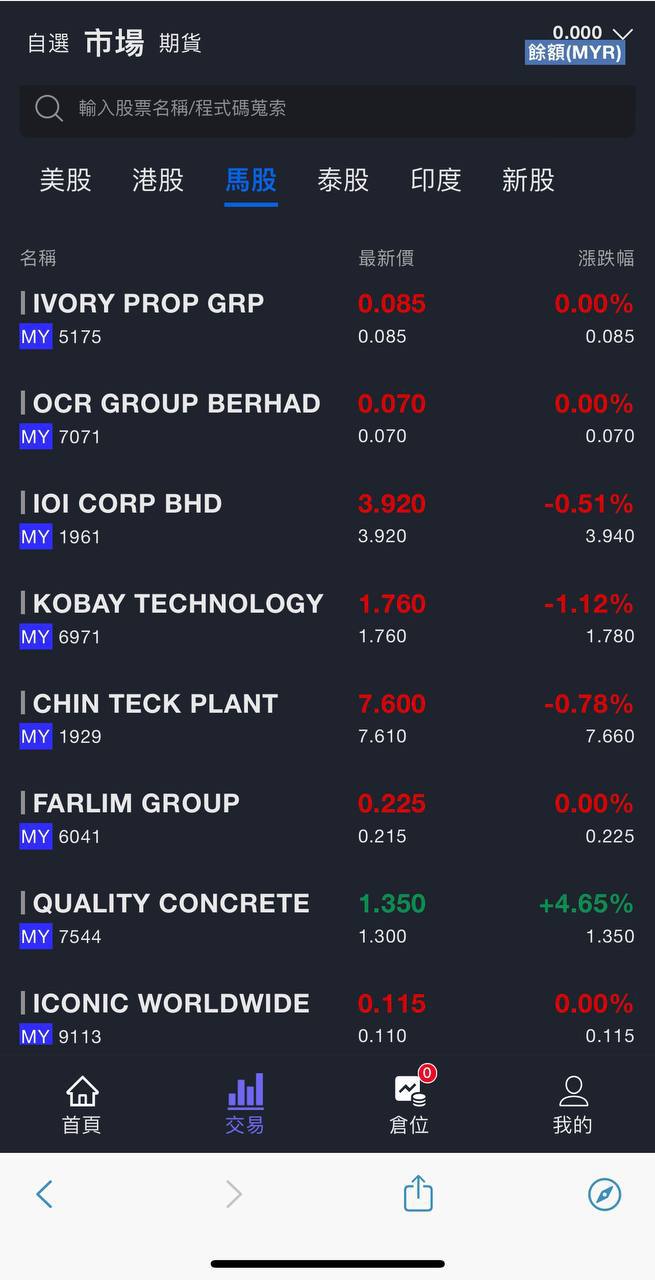This screenshot has height=1280, width=655.
Task: Open QUALITY CONCRETE stock details
Action: [x=171, y=904]
